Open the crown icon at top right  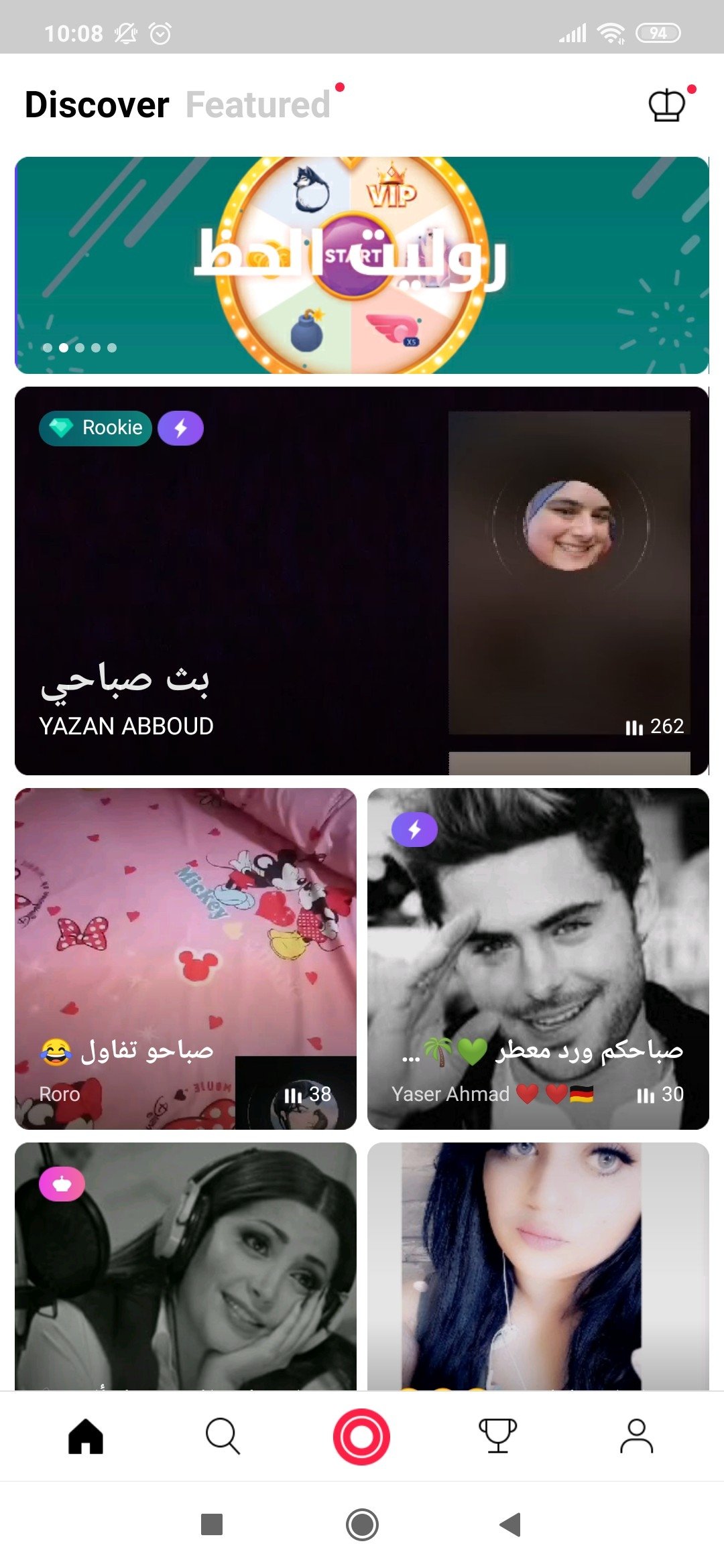click(666, 105)
